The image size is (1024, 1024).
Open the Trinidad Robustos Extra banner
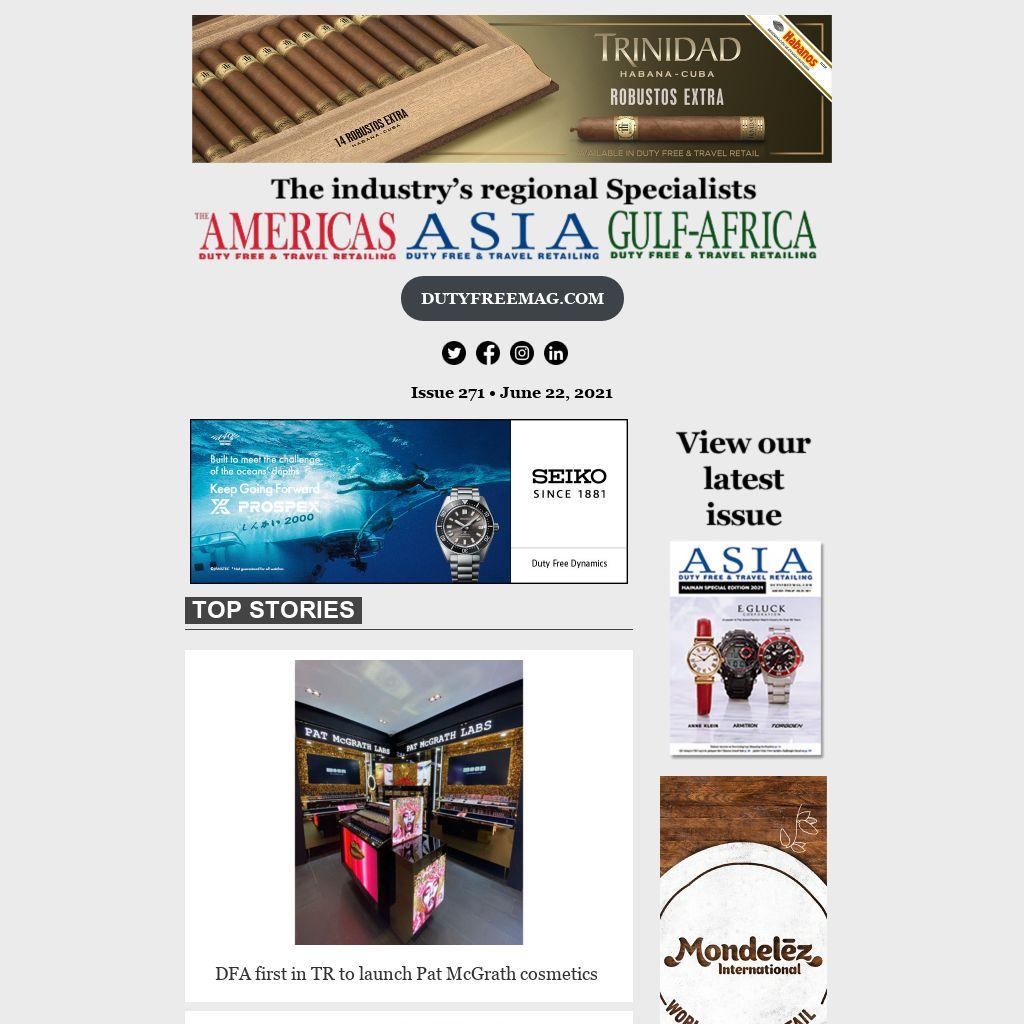[512, 88]
